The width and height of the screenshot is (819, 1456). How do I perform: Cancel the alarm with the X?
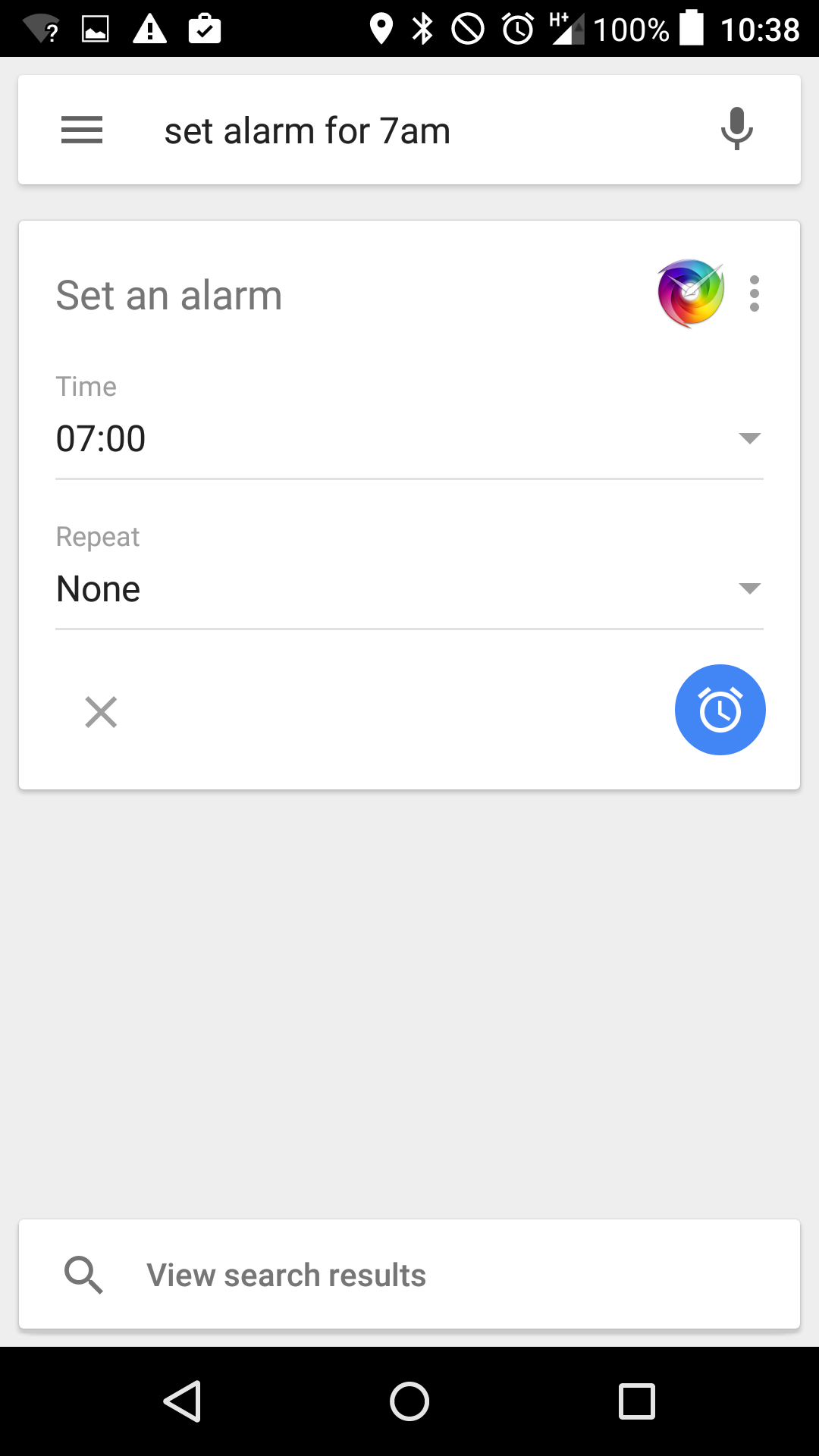(101, 712)
